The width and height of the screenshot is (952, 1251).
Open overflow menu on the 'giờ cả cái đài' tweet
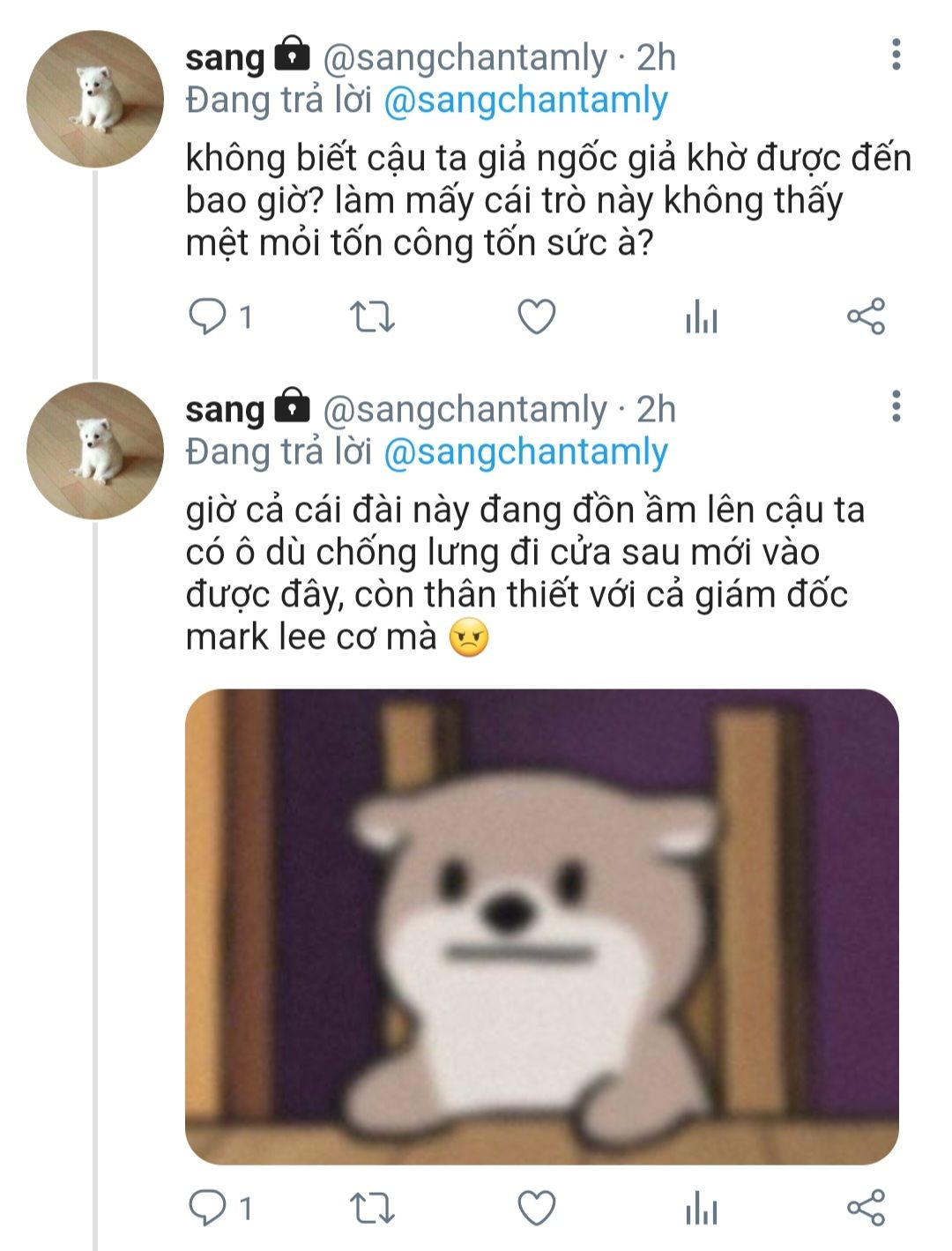click(896, 406)
